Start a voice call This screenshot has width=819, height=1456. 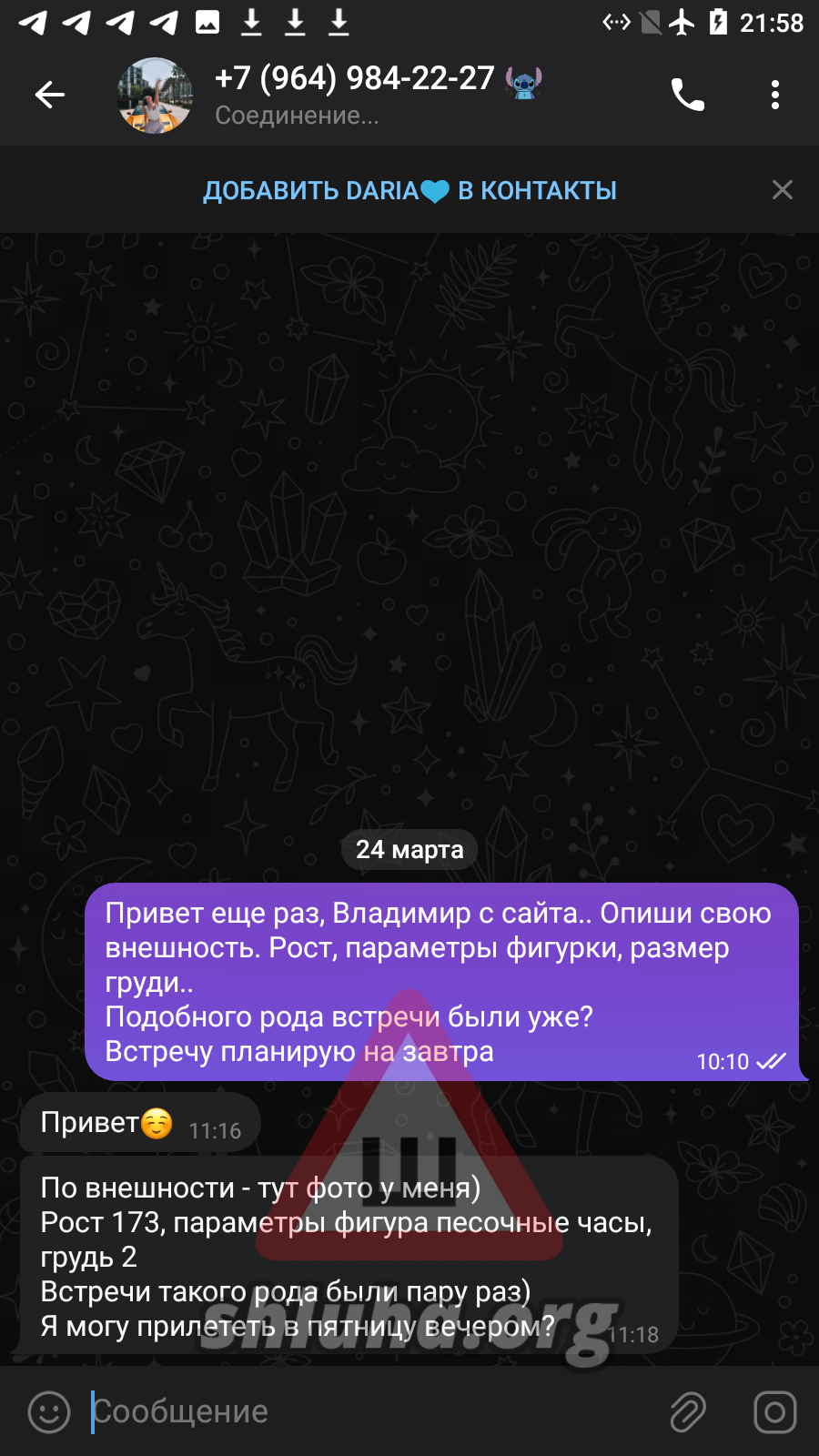688,95
